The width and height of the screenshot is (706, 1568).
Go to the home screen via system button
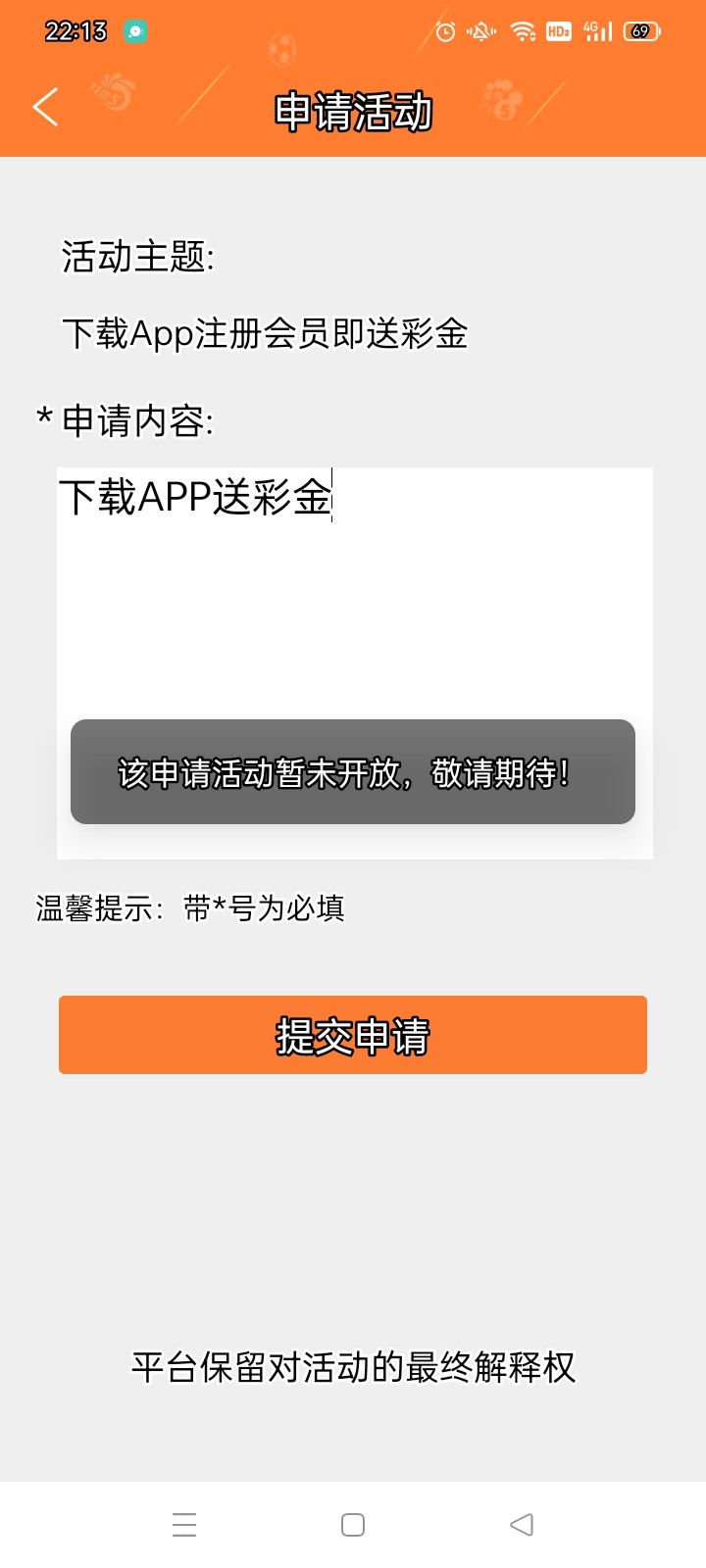point(353,1525)
